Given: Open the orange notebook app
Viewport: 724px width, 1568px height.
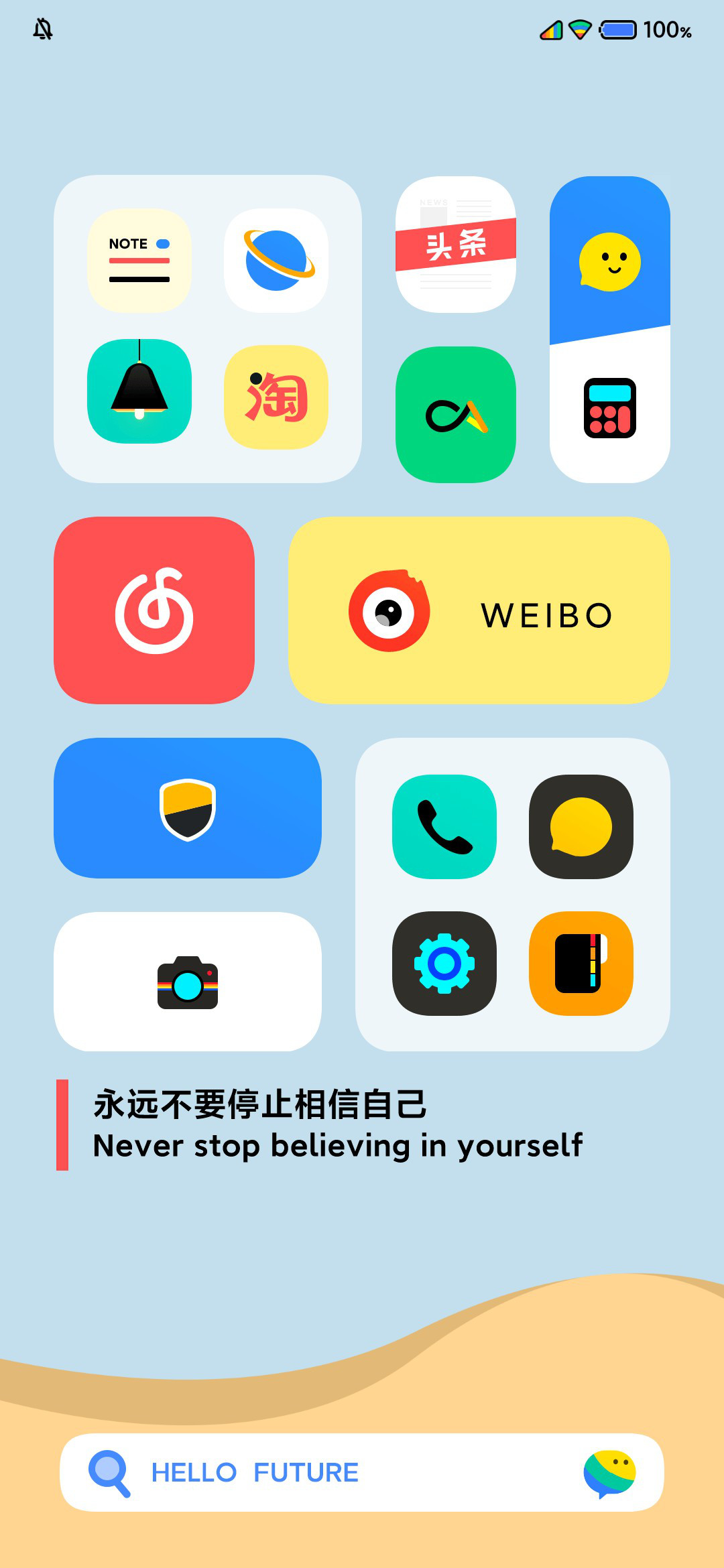Looking at the screenshot, I should click(x=581, y=964).
